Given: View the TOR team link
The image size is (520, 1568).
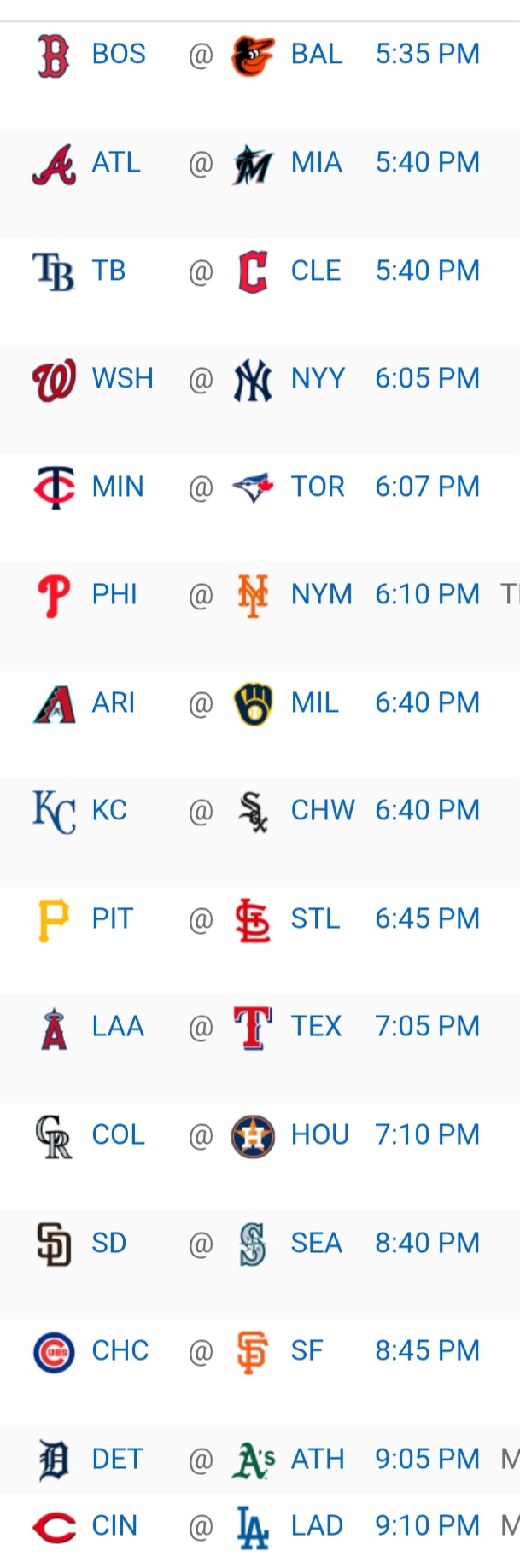Looking at the screenshot, I should [x=318, y=487].
